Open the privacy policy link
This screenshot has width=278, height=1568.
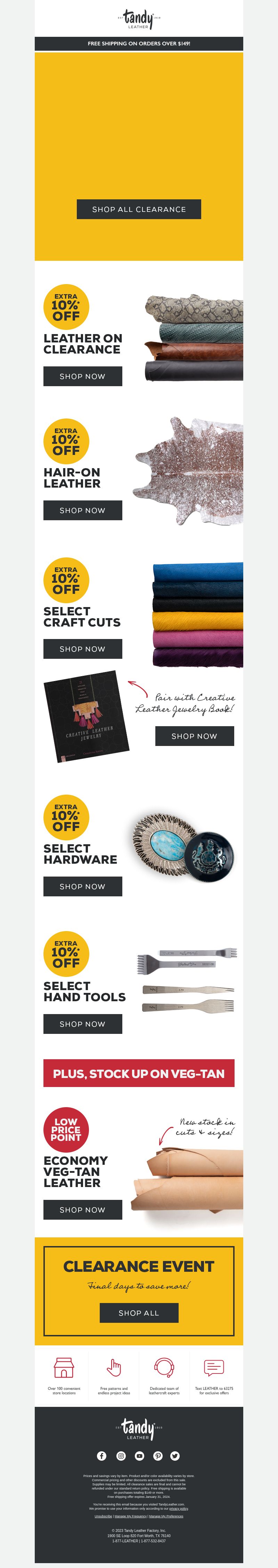(179, 1509)
